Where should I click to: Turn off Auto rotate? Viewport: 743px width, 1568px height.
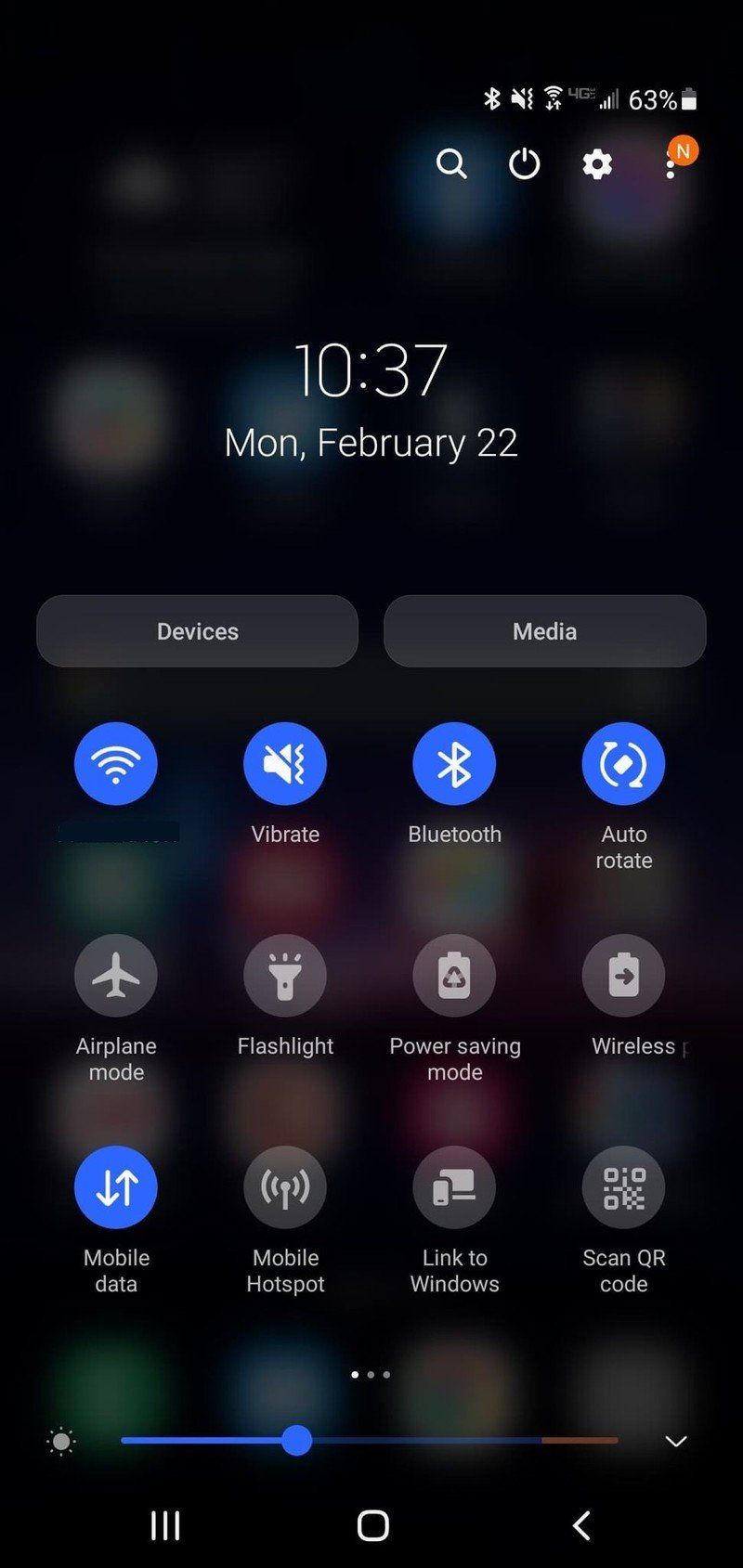tap(623, 763)
